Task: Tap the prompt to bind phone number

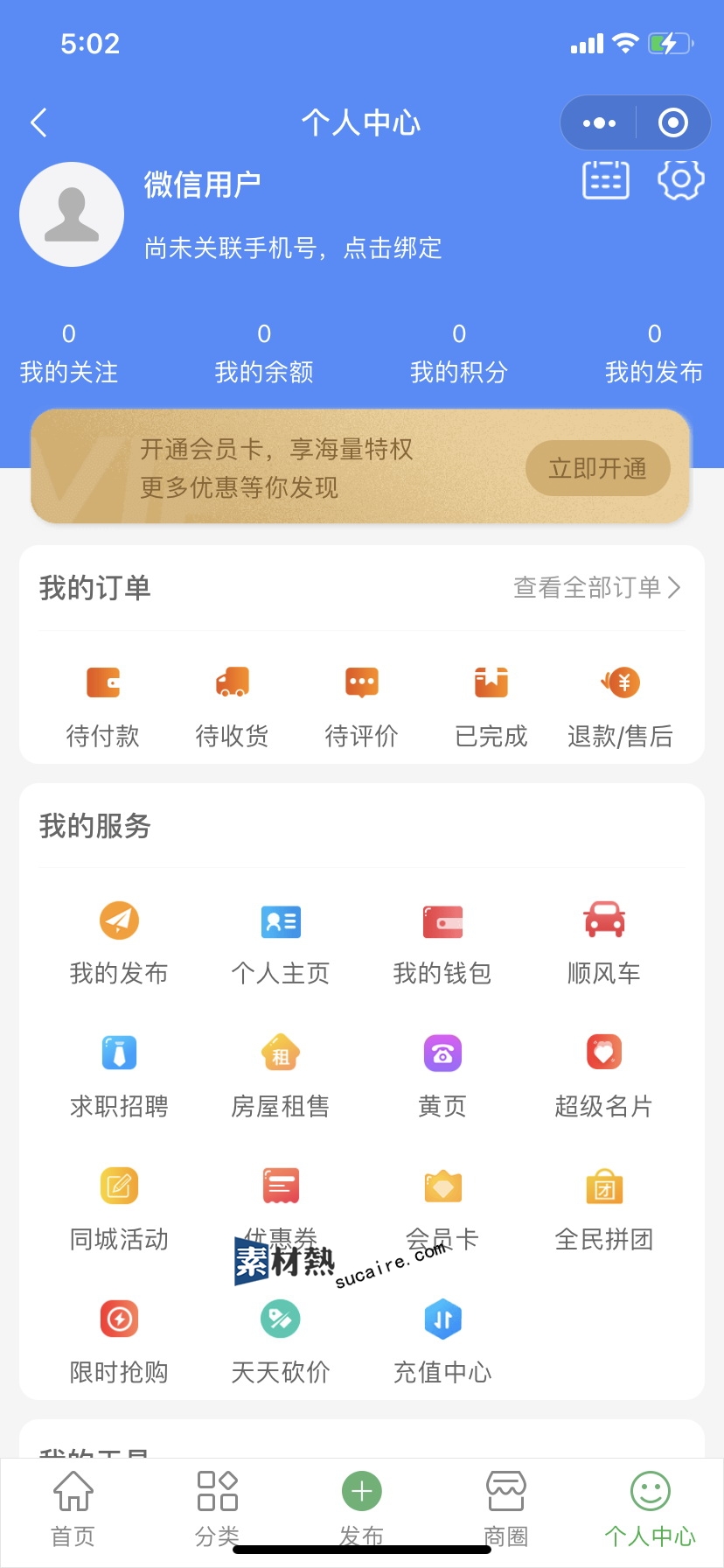Action: point(293,248)
